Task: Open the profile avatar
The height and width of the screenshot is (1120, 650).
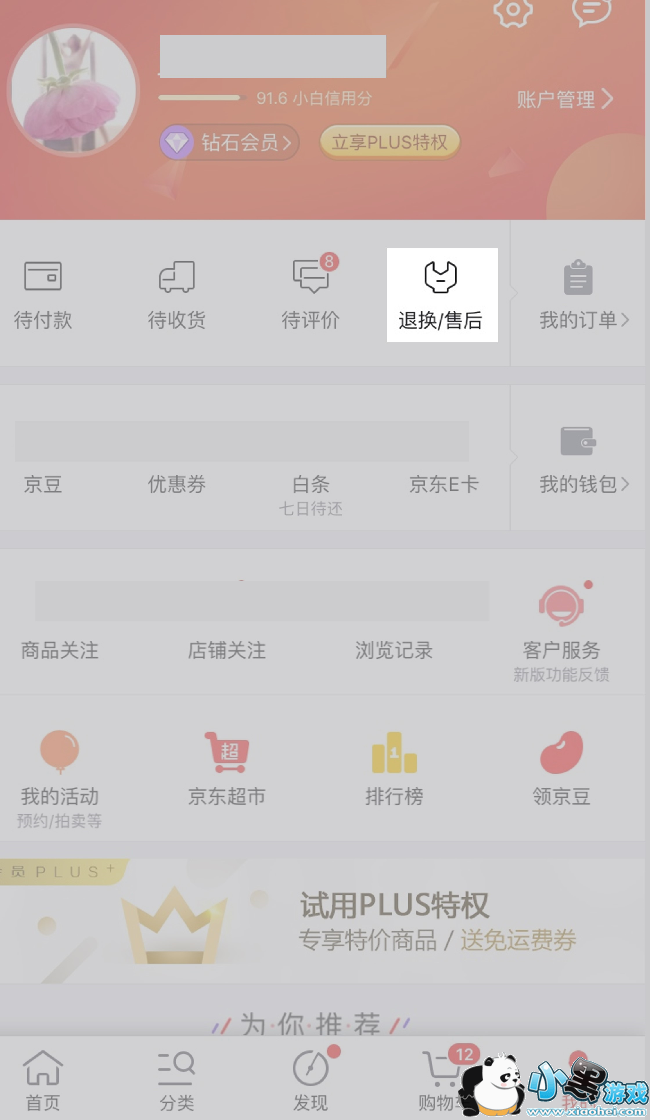Action: pyautogui.click(x=73, y=92)
